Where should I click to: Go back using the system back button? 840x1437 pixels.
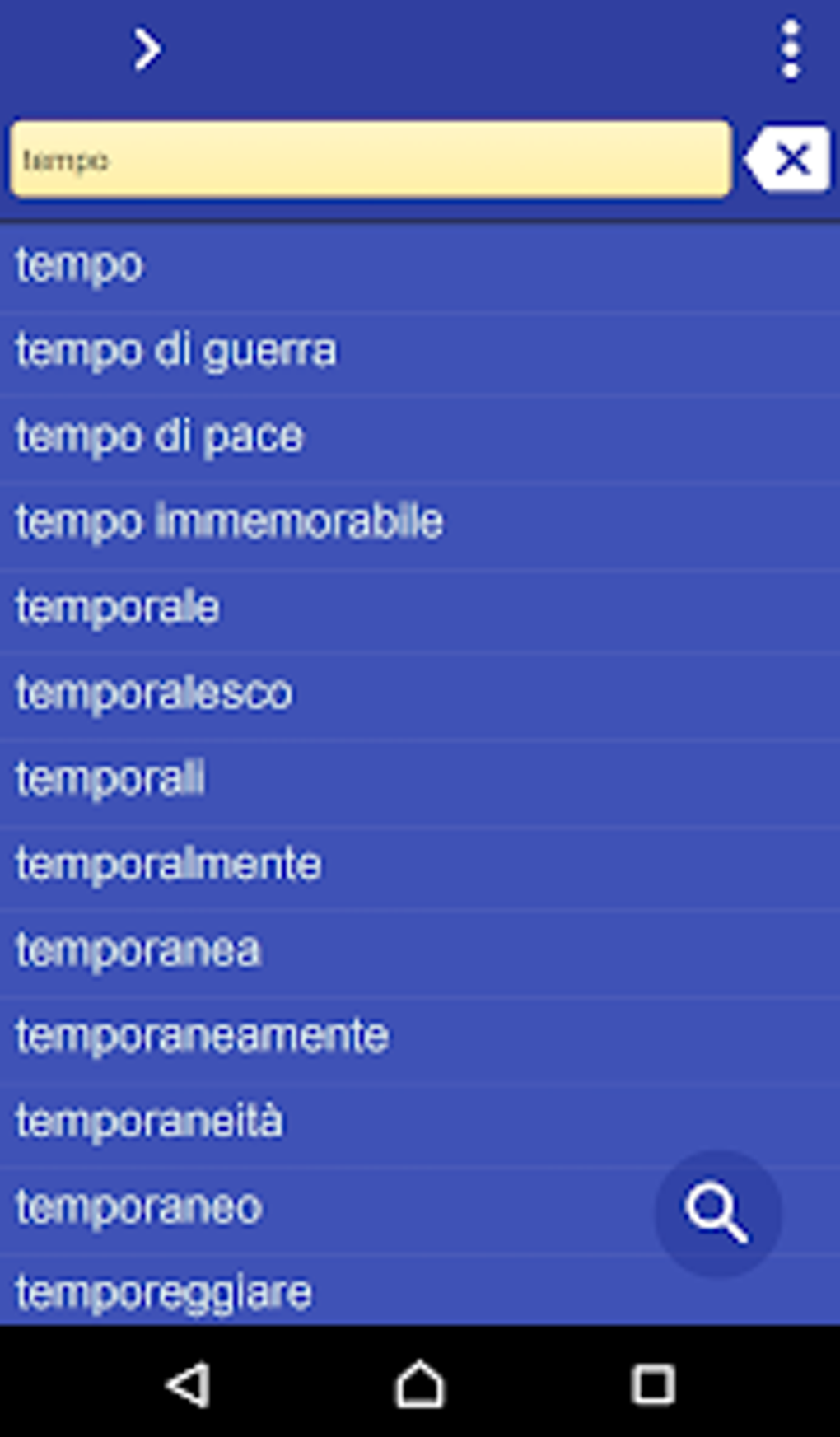pos(189,1384)
